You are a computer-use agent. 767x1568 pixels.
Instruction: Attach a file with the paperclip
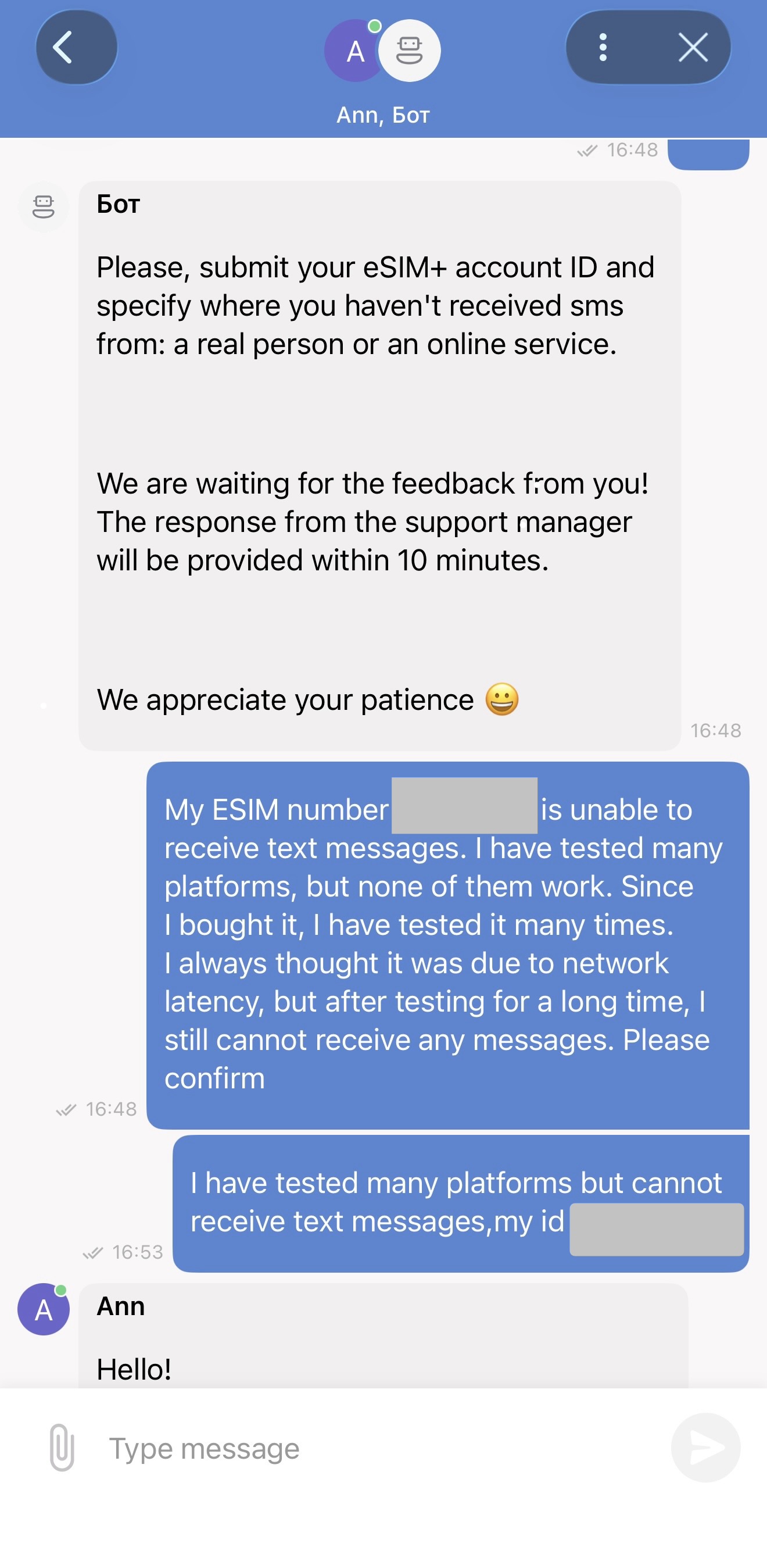pos(62,1447)
